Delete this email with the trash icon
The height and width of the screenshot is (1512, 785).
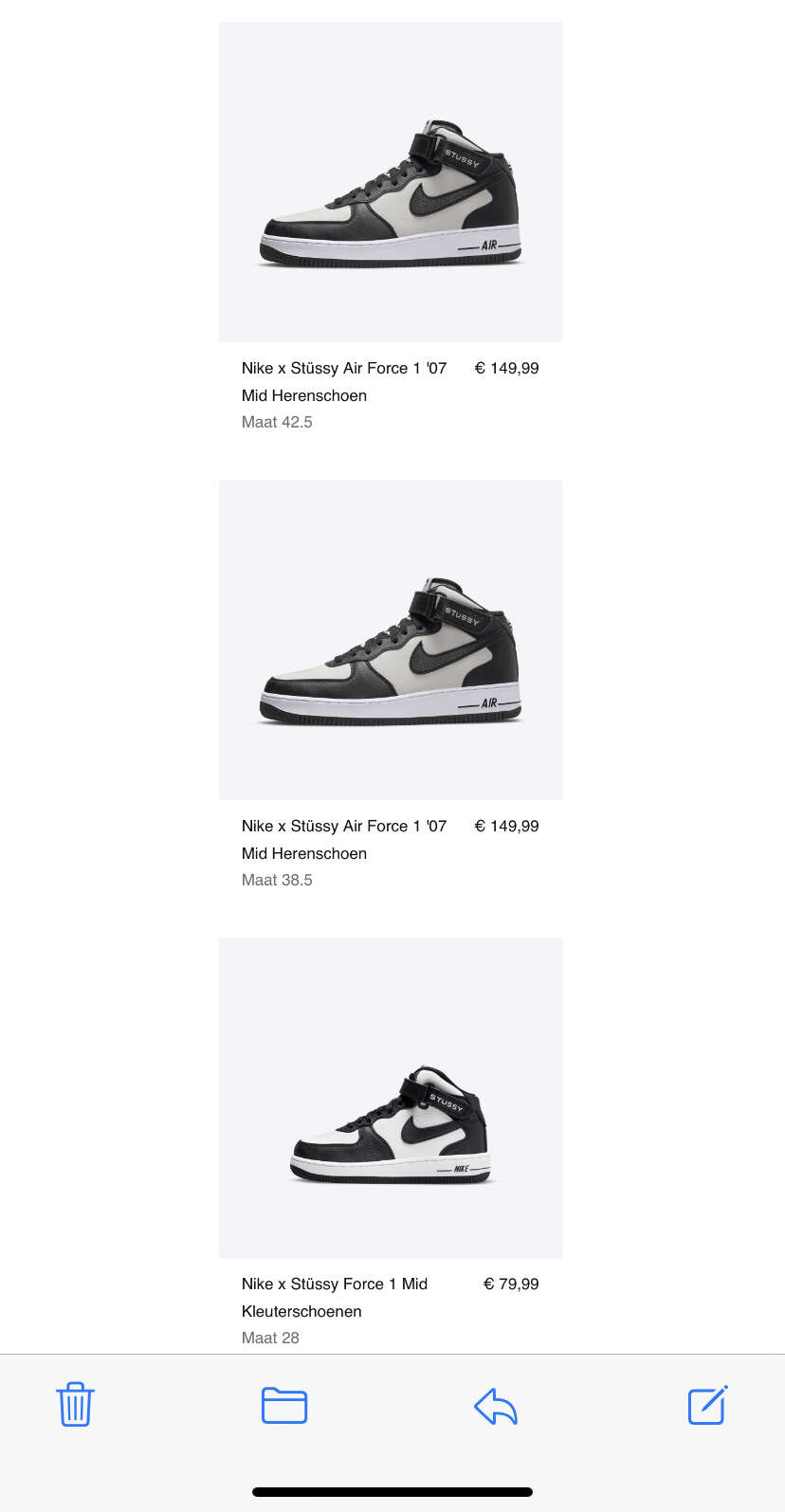(75, 1404)
